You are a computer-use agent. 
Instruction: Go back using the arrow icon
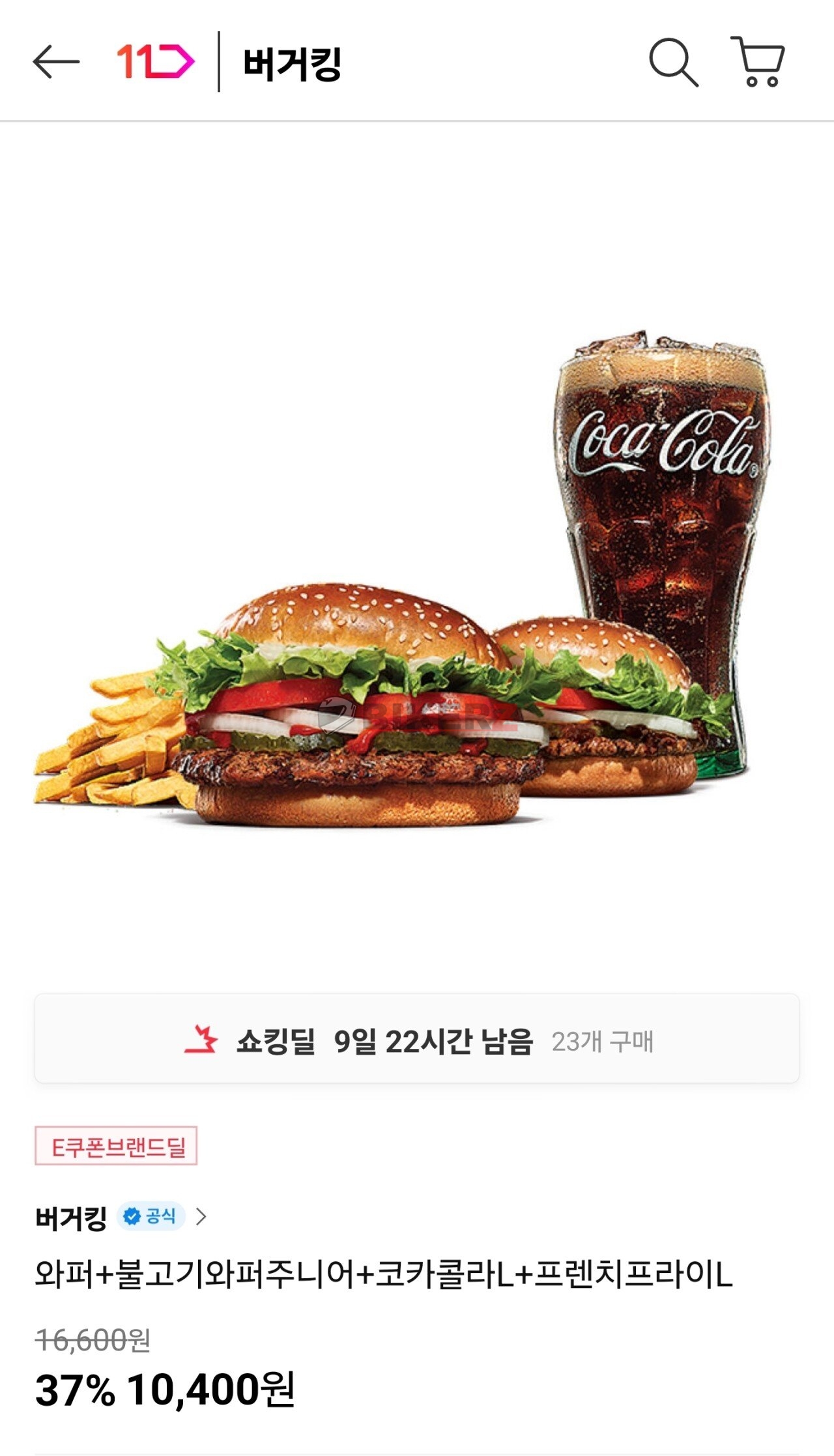56,63
